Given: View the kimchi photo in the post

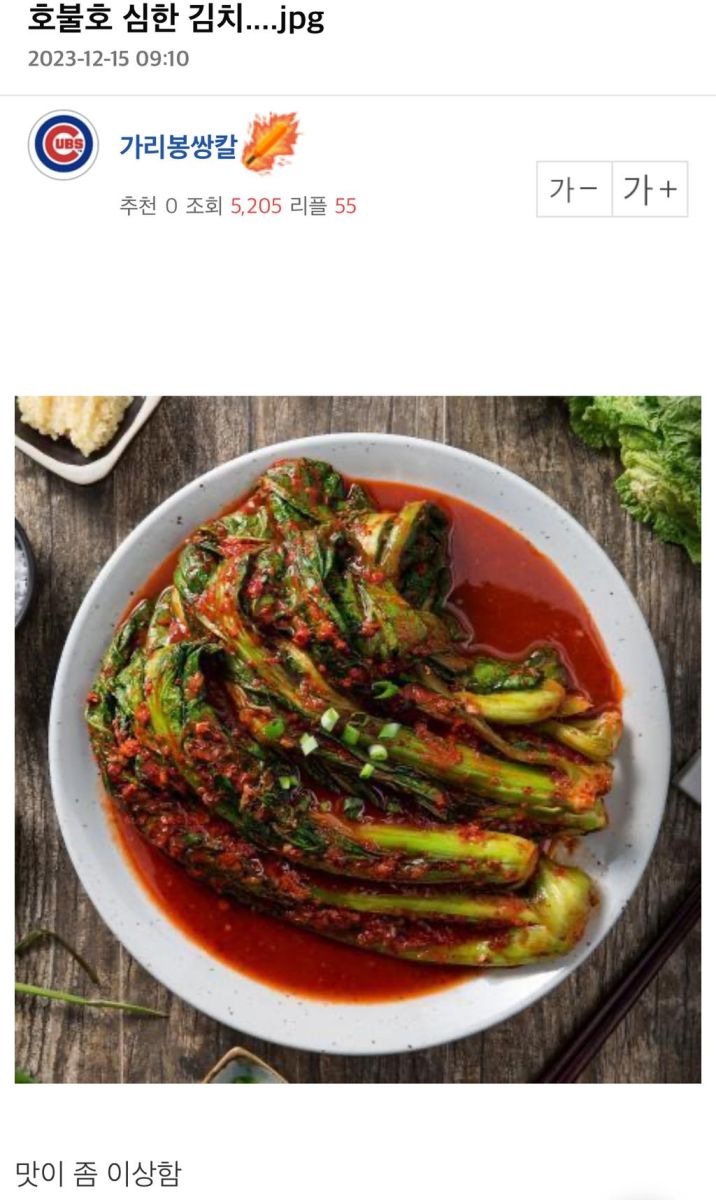Looking at the screenshot, I should pos(358,740).
